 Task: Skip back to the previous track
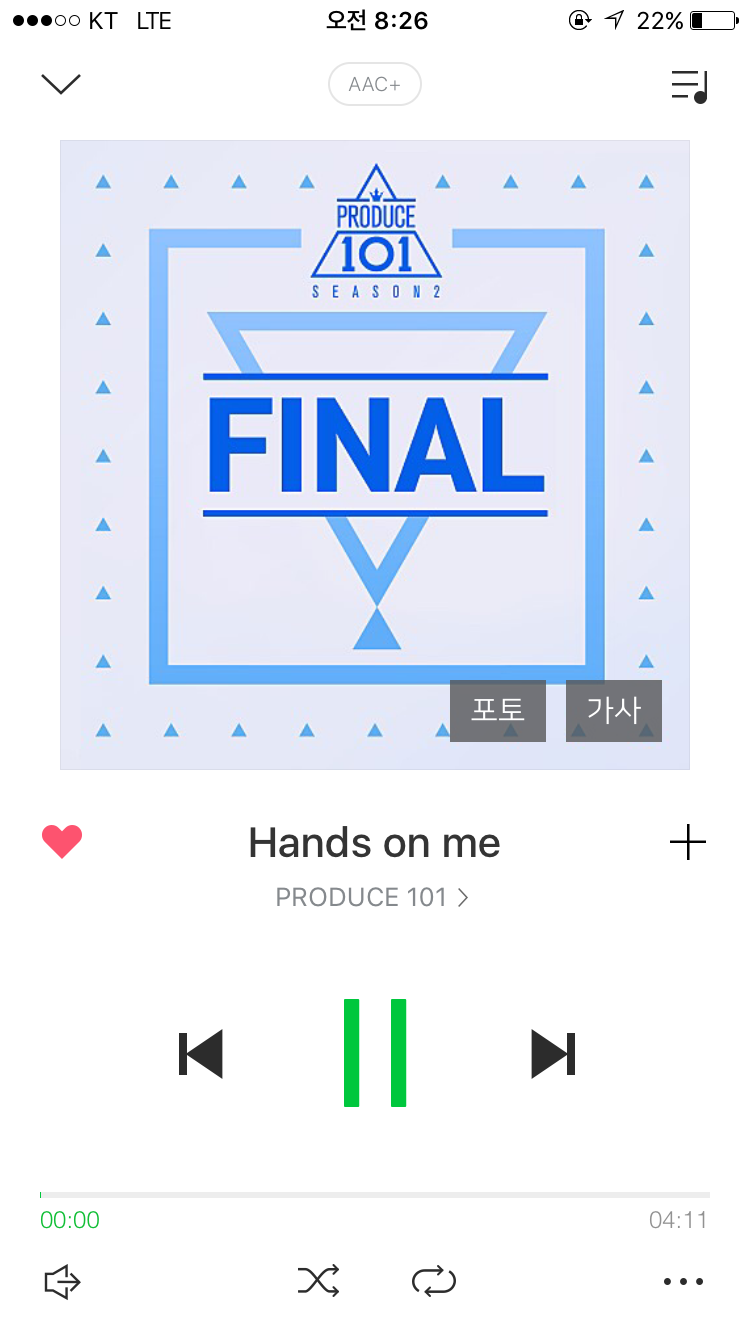tap(201, 1053)
